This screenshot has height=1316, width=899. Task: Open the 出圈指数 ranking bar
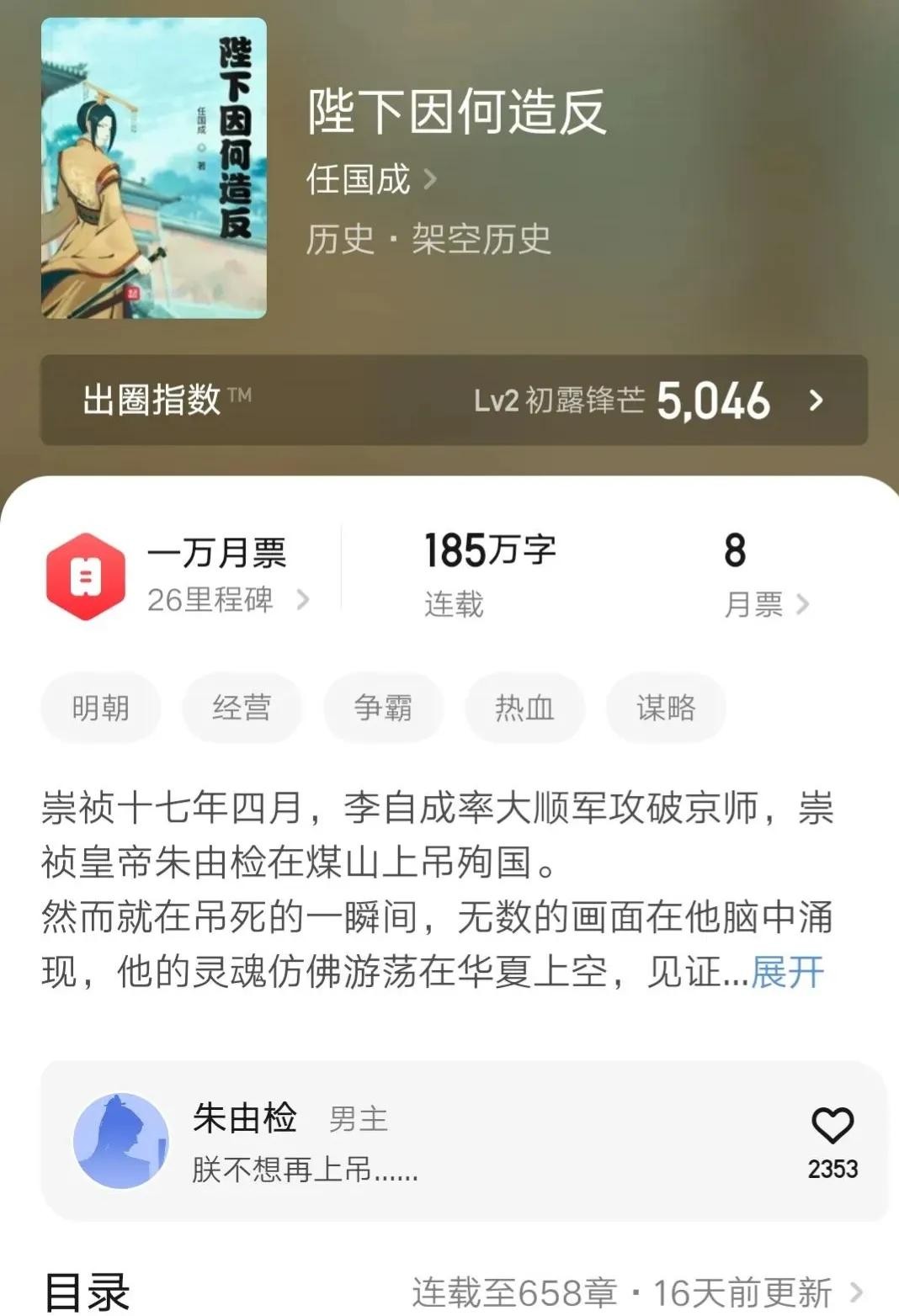(454, 401)
